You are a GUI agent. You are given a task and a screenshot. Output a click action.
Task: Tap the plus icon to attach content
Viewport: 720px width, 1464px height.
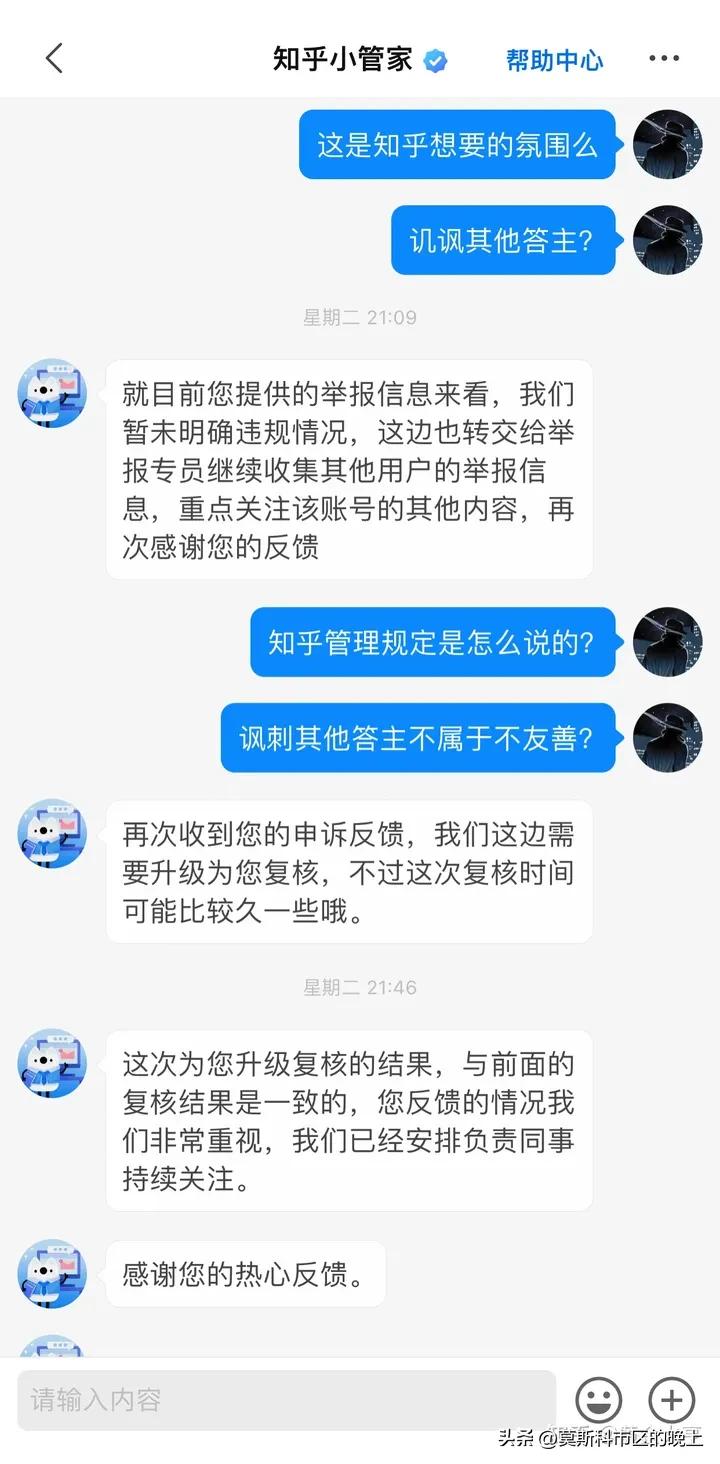[x=671, y=1400]
